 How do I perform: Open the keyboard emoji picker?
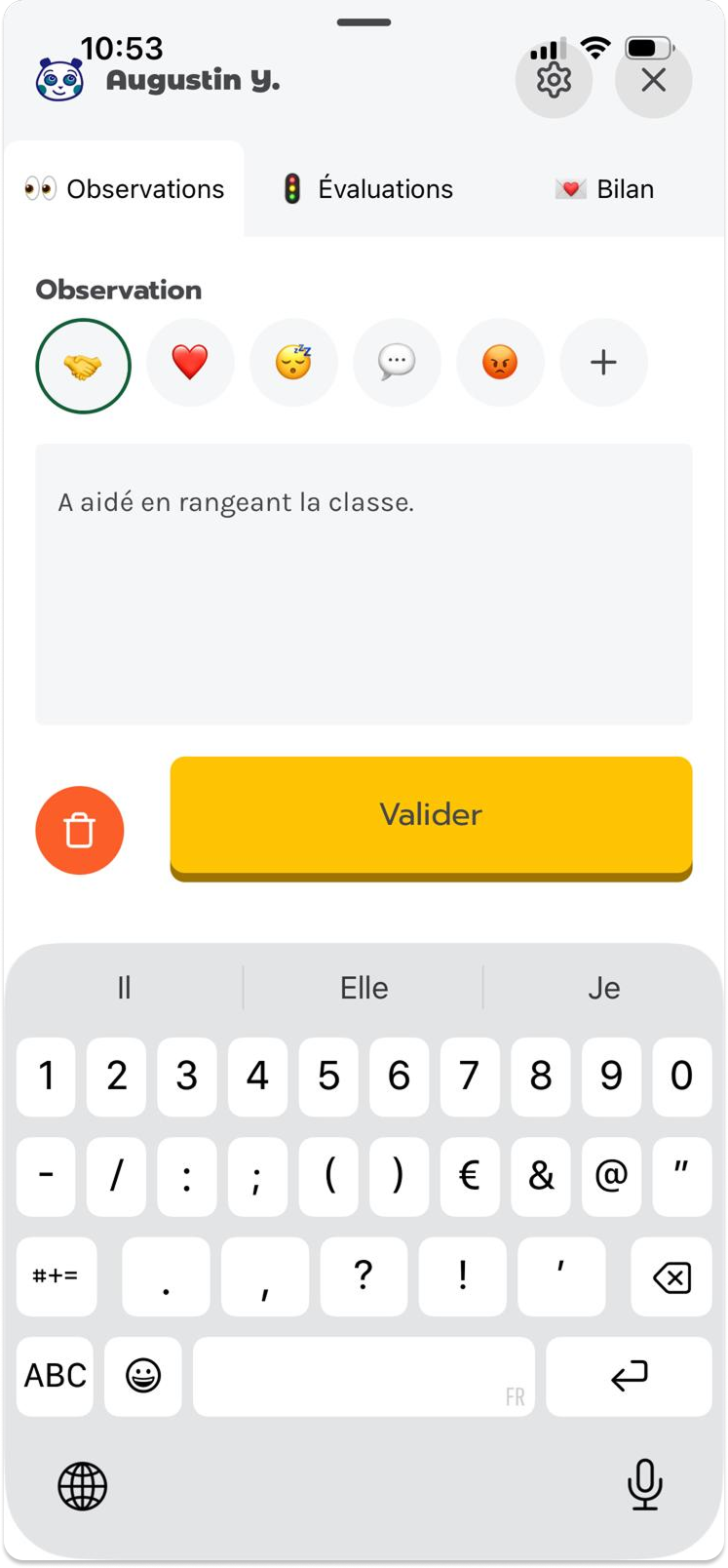tap(143, 1376)
